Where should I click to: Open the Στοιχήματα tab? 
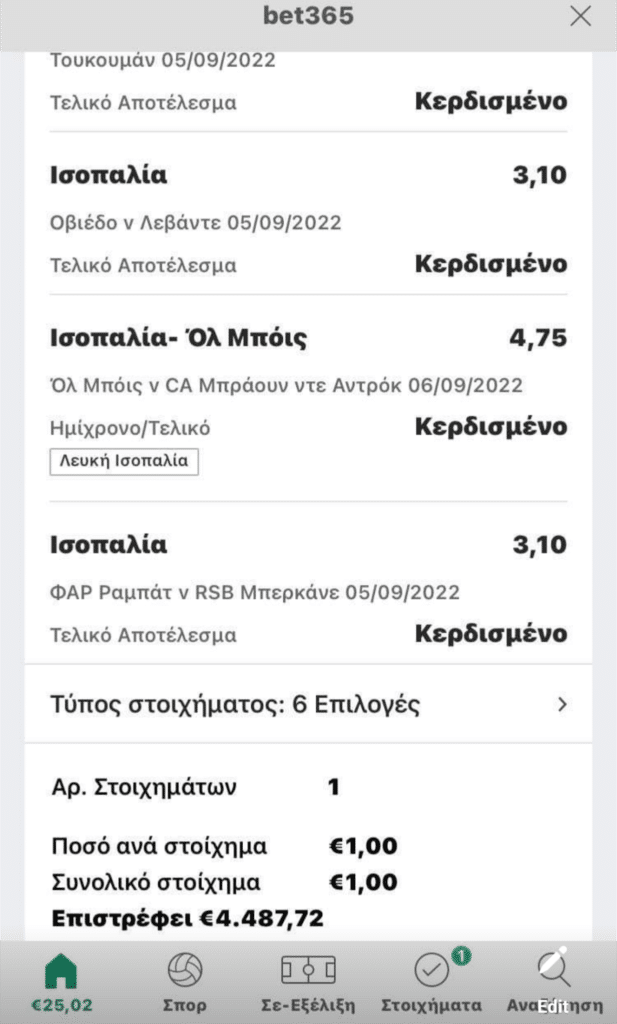pyautogui.click(x=432, y=982)
